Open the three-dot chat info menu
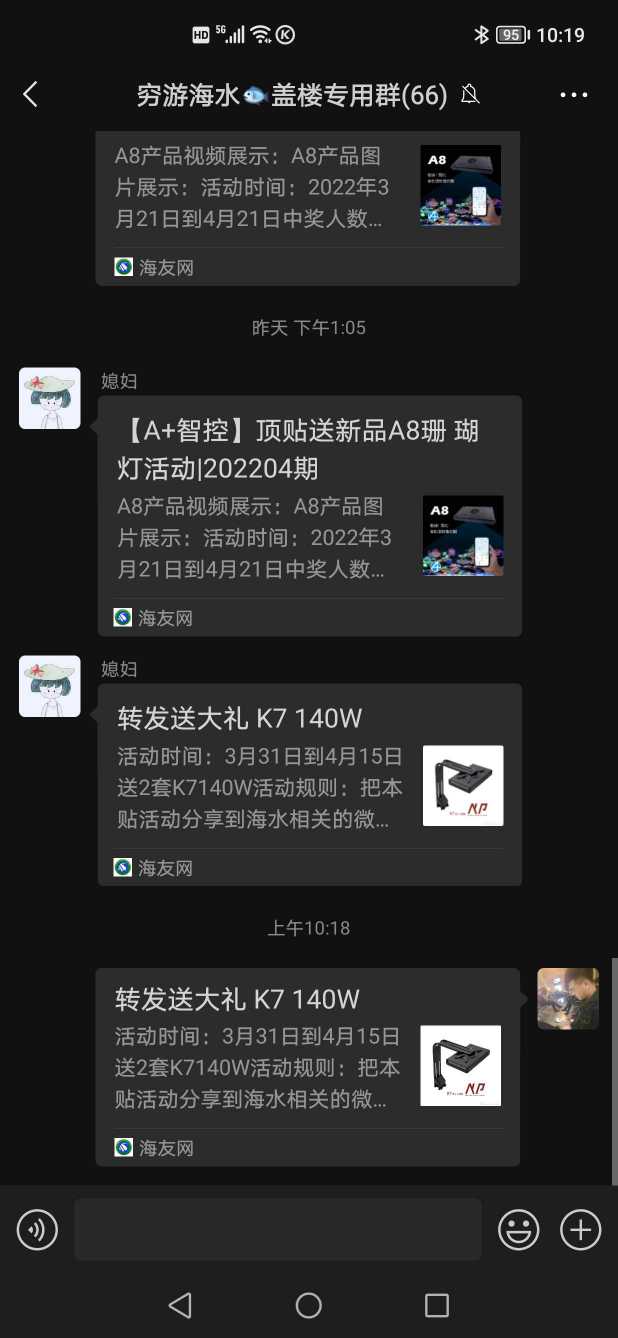The image size is (618, 1338). pyautogui.click(x=573, y=95)
